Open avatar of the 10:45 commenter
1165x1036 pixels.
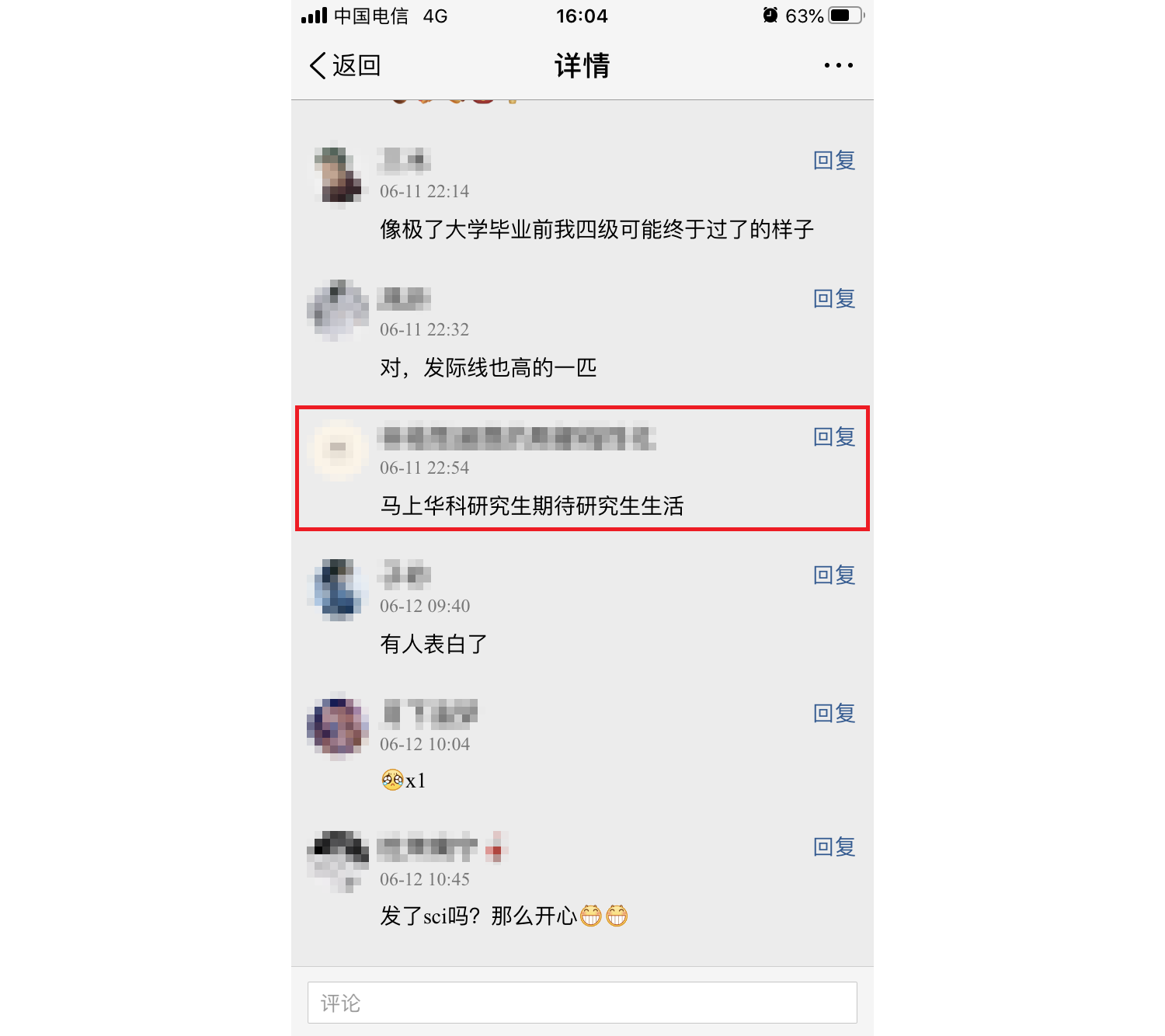point(338,860)
